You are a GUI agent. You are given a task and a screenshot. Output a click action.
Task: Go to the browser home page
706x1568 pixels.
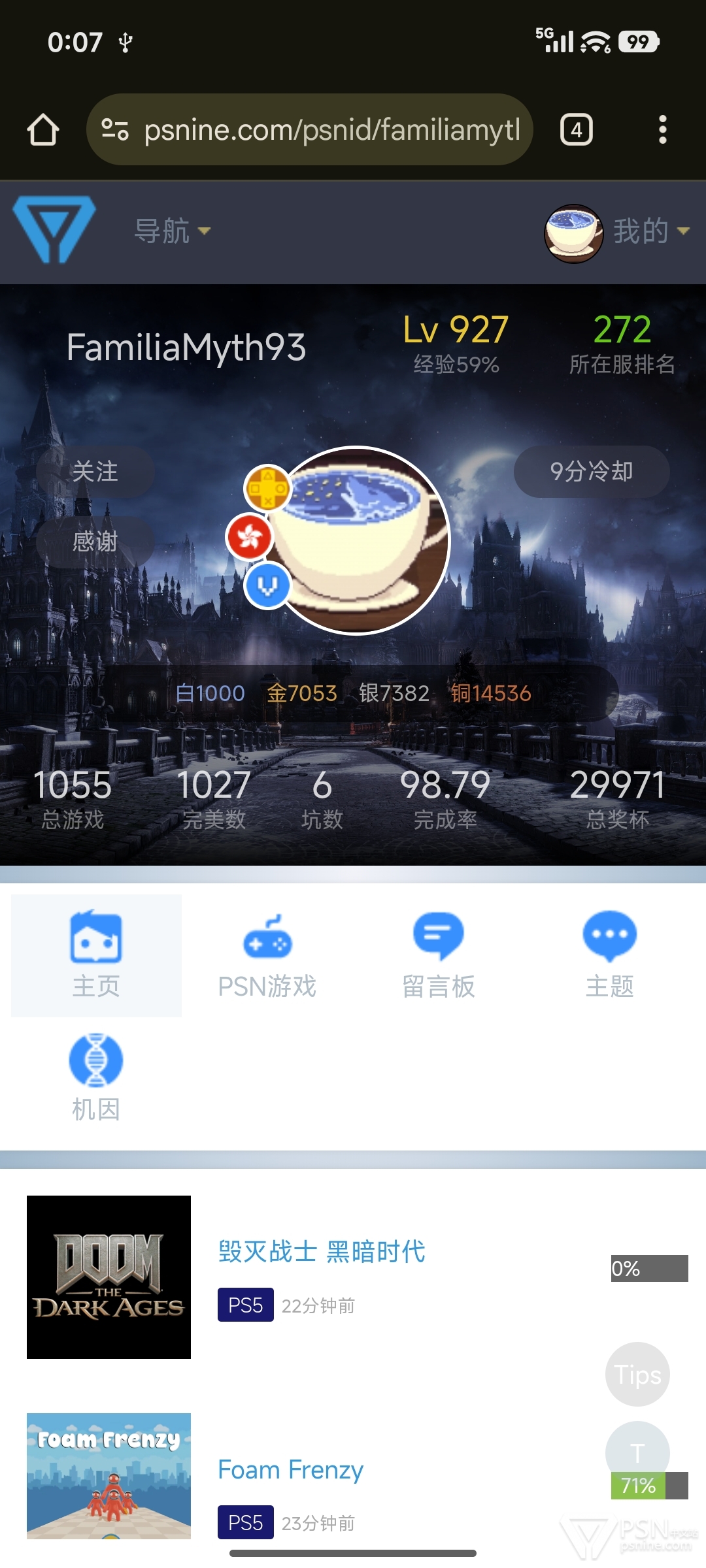[x=43, y=129]
